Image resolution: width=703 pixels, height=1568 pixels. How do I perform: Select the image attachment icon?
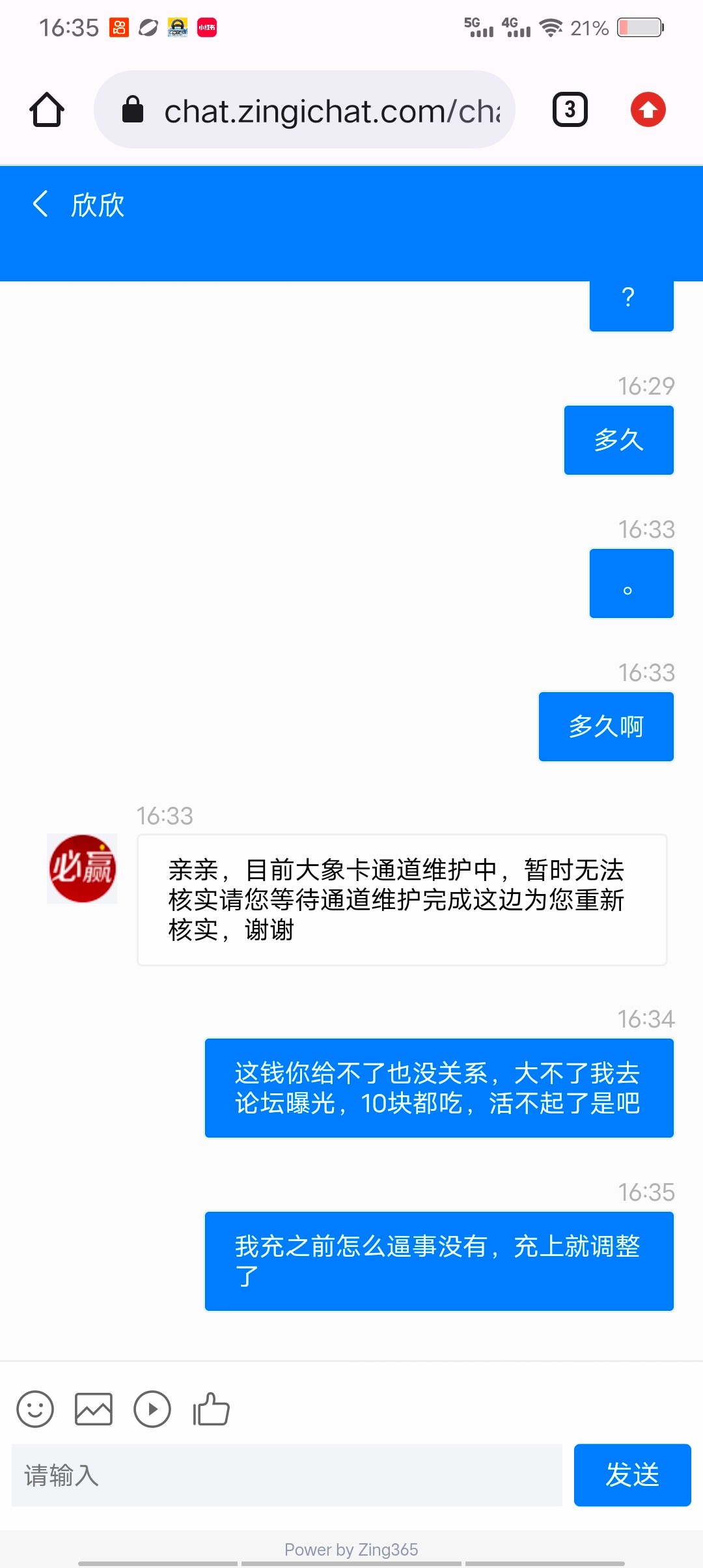click(x=94, y=1409)
